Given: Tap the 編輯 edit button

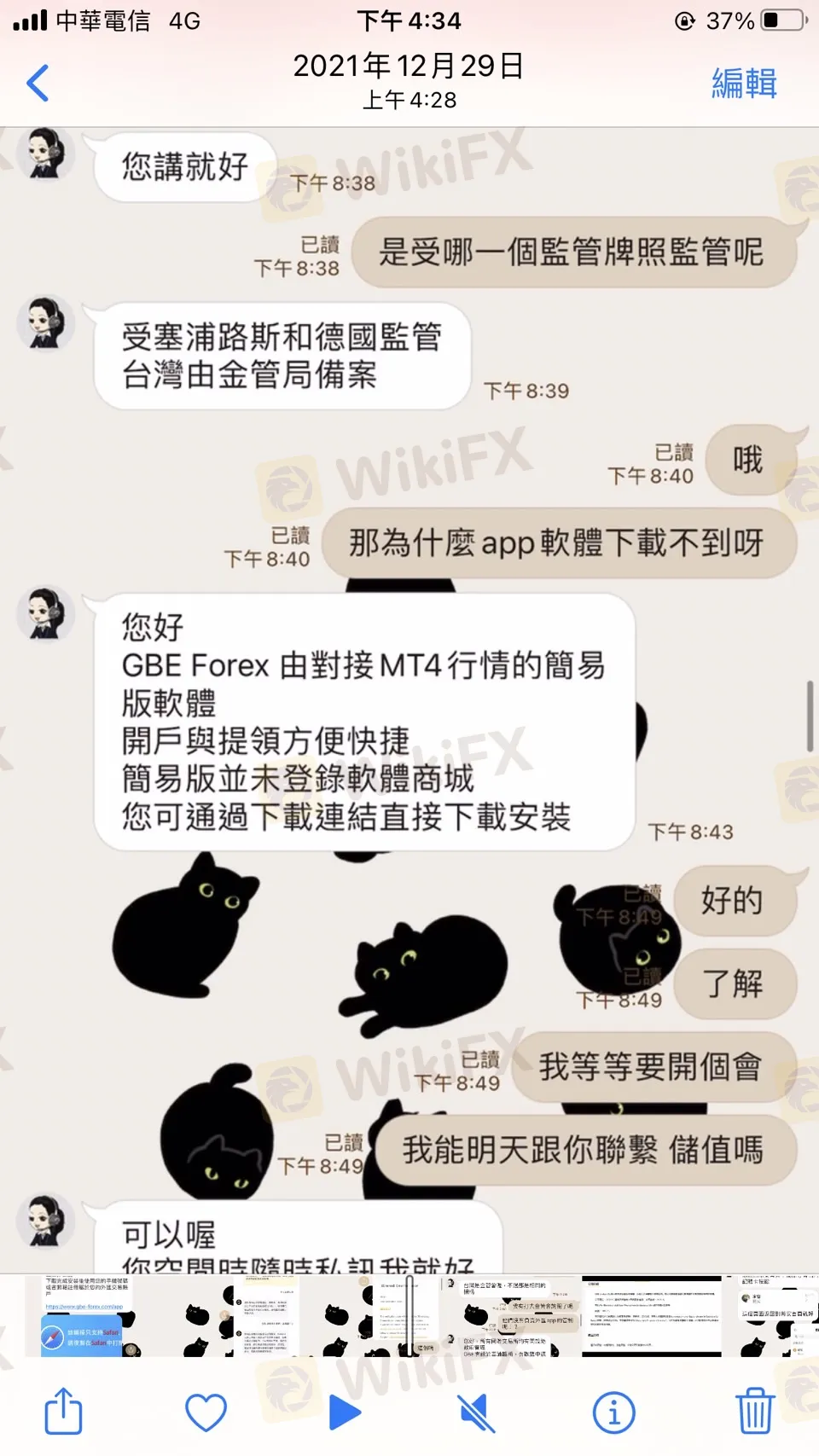Looking at the screenshot, I should [744, 84].
